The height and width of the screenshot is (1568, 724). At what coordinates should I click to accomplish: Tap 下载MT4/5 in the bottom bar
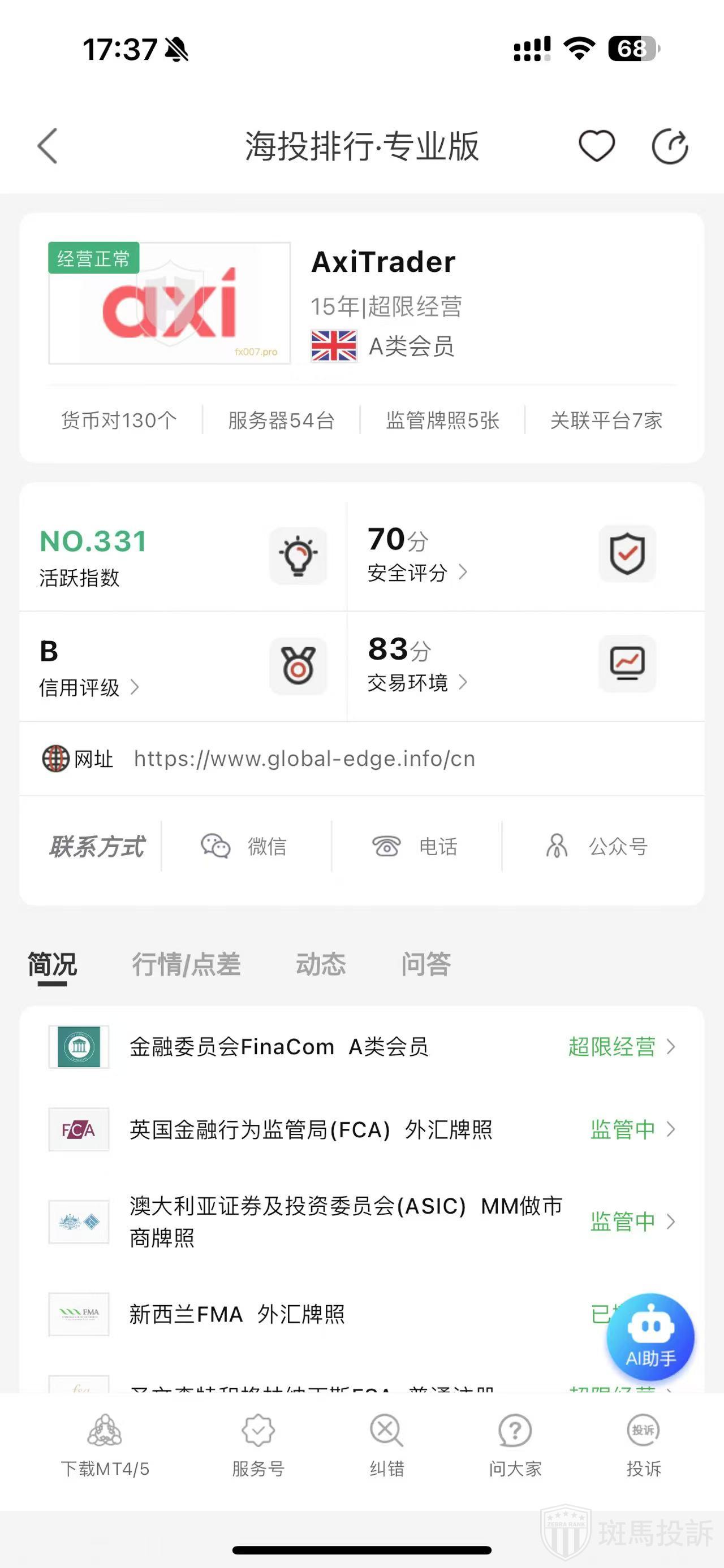[x=105, y=1445]
